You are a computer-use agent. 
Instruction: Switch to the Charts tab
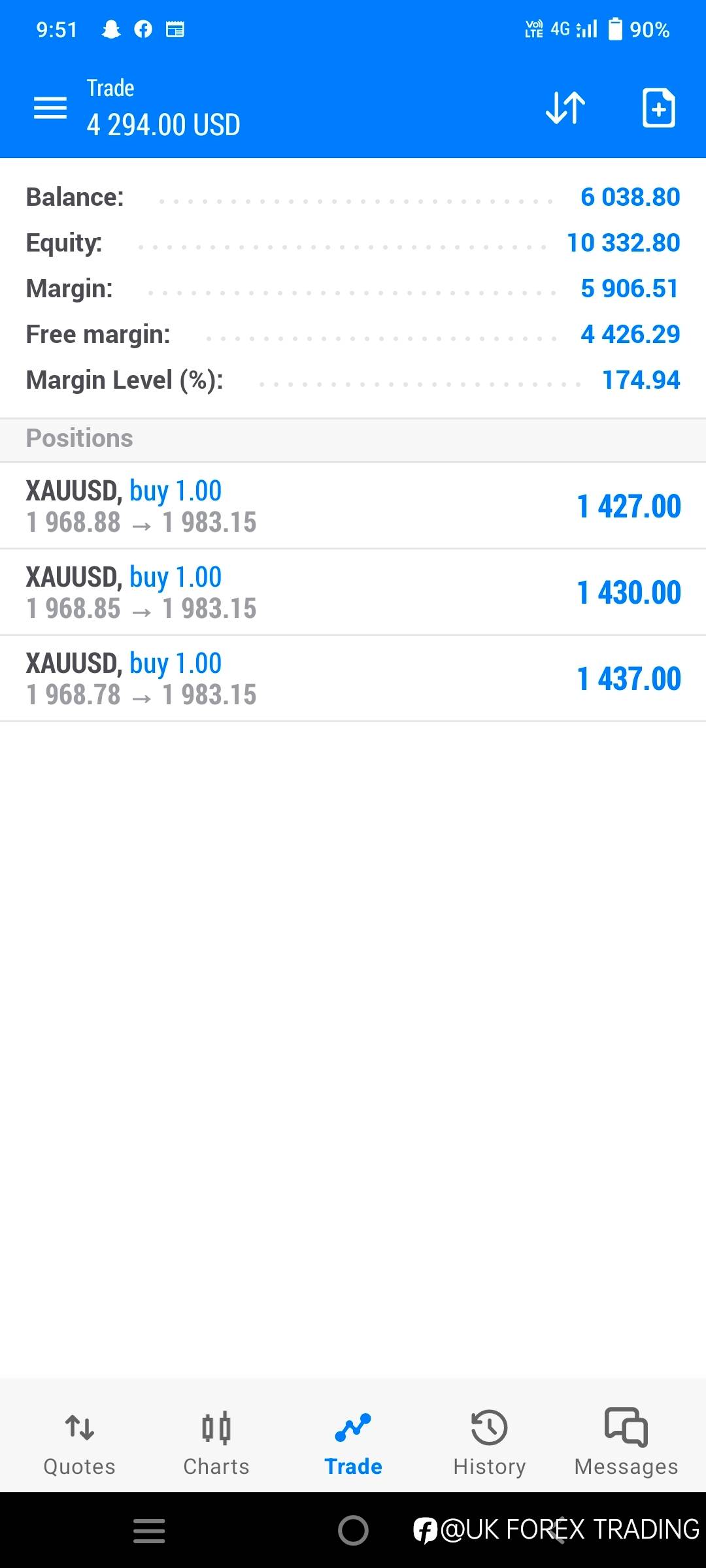(216, 1444)
